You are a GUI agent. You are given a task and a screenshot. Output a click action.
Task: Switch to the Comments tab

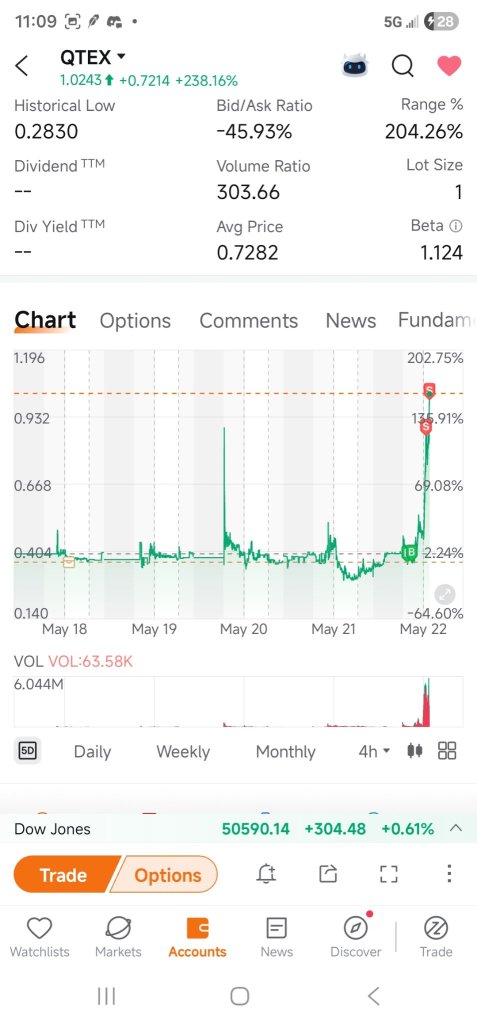248,321
